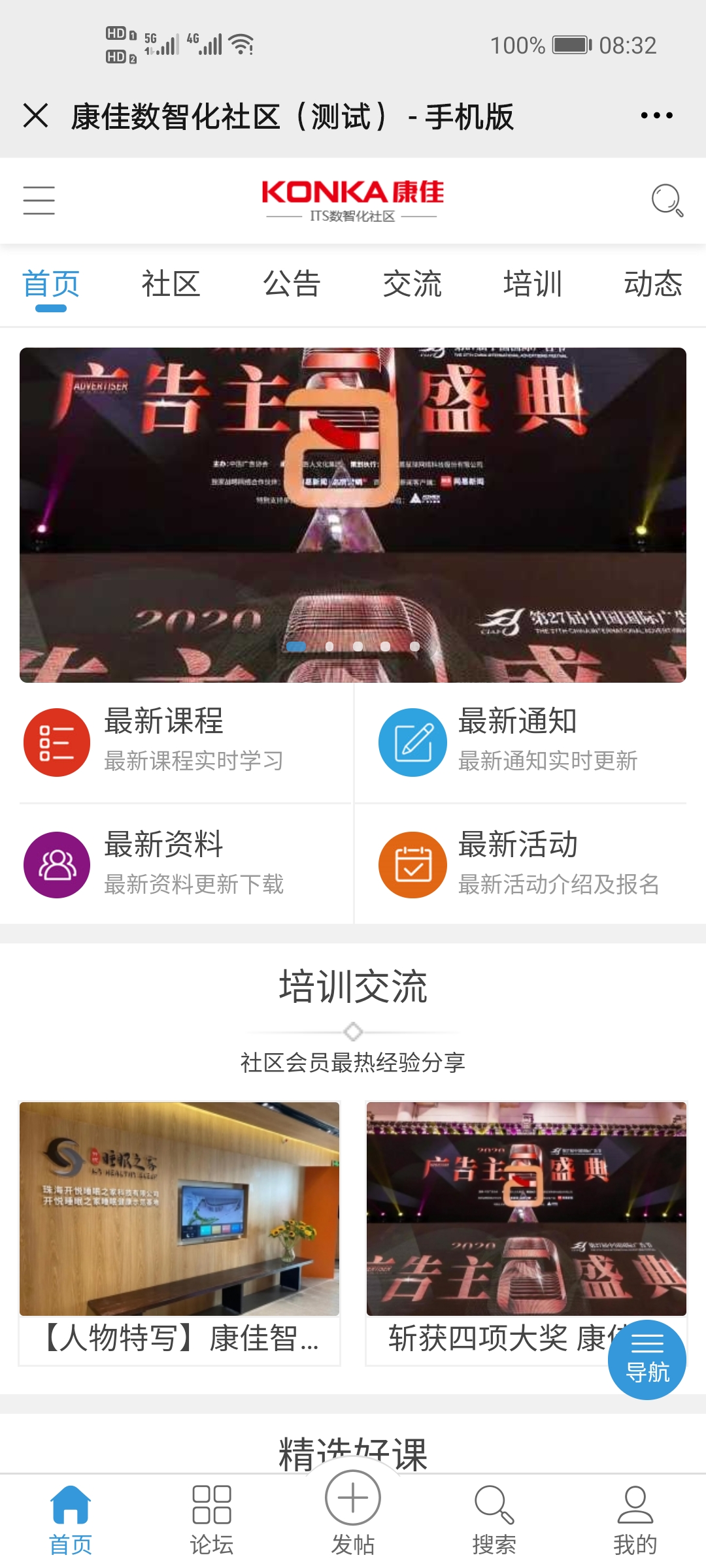The width and height of the screenshot is (706, 1568).
Task: Close the 康佳数智化社区 web page
Action: [36, 116]
